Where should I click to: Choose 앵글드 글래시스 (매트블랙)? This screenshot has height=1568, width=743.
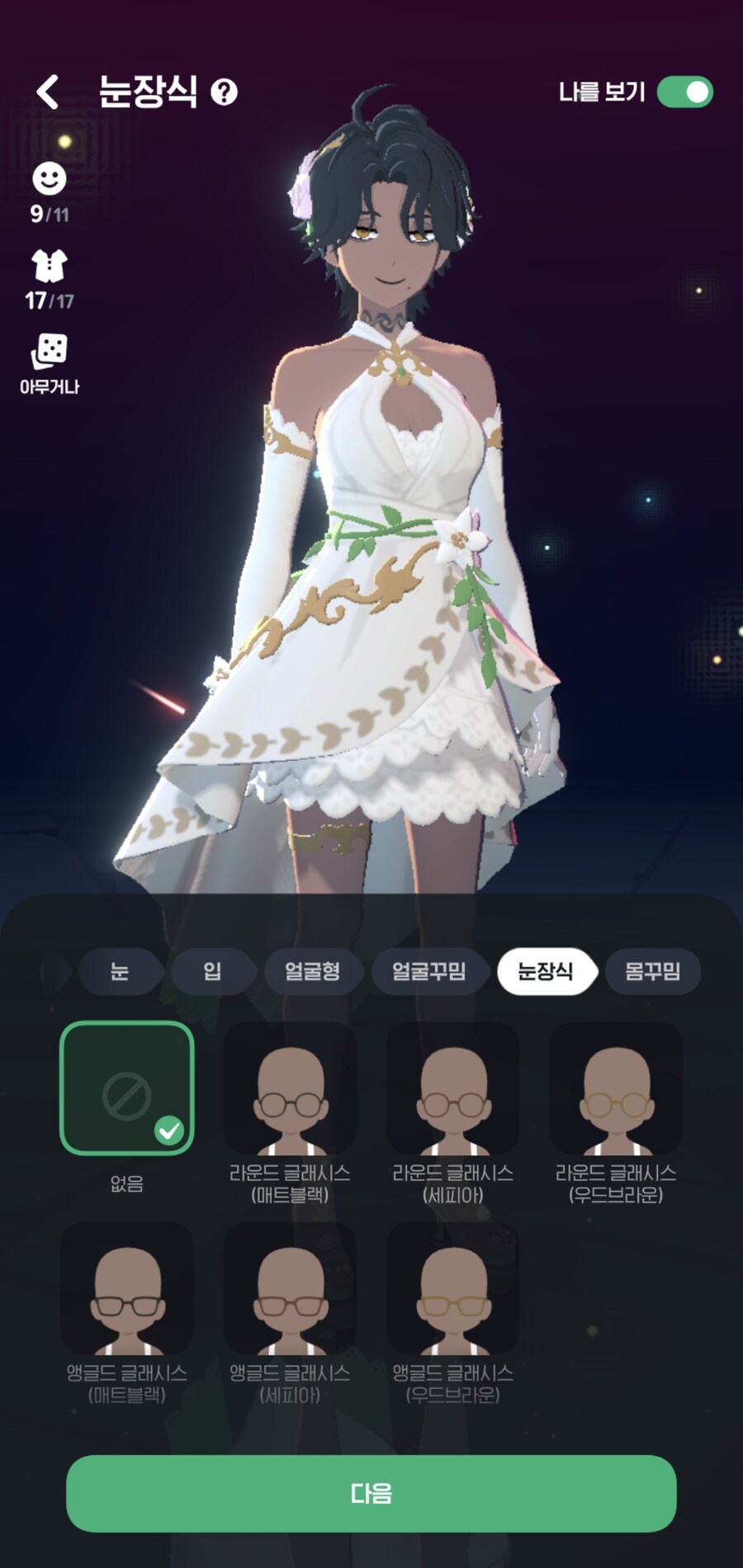[127, 1287]
